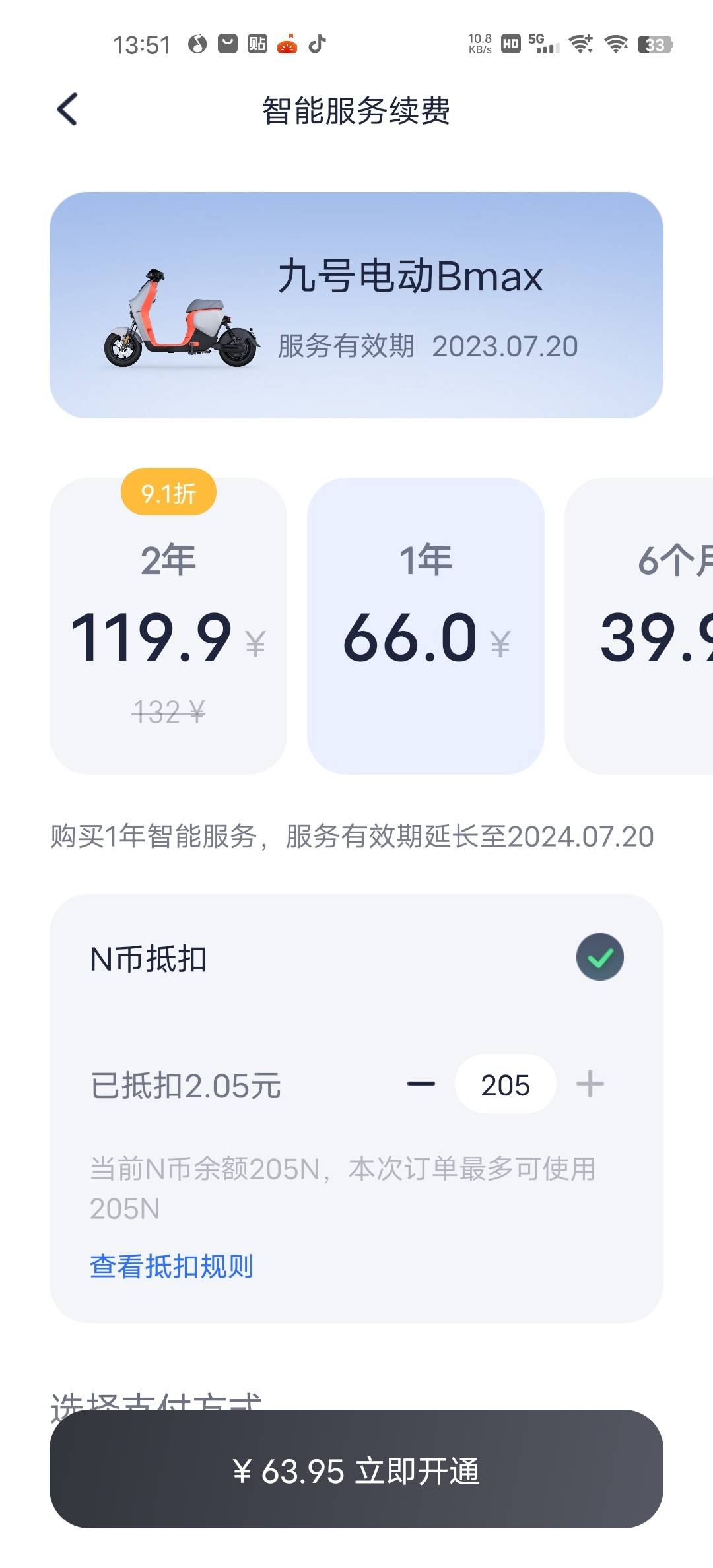Viewport: 713px width, 1568px height.
Task: Edit the 205 N币 amount field
Action: (x=506, y=1084)
